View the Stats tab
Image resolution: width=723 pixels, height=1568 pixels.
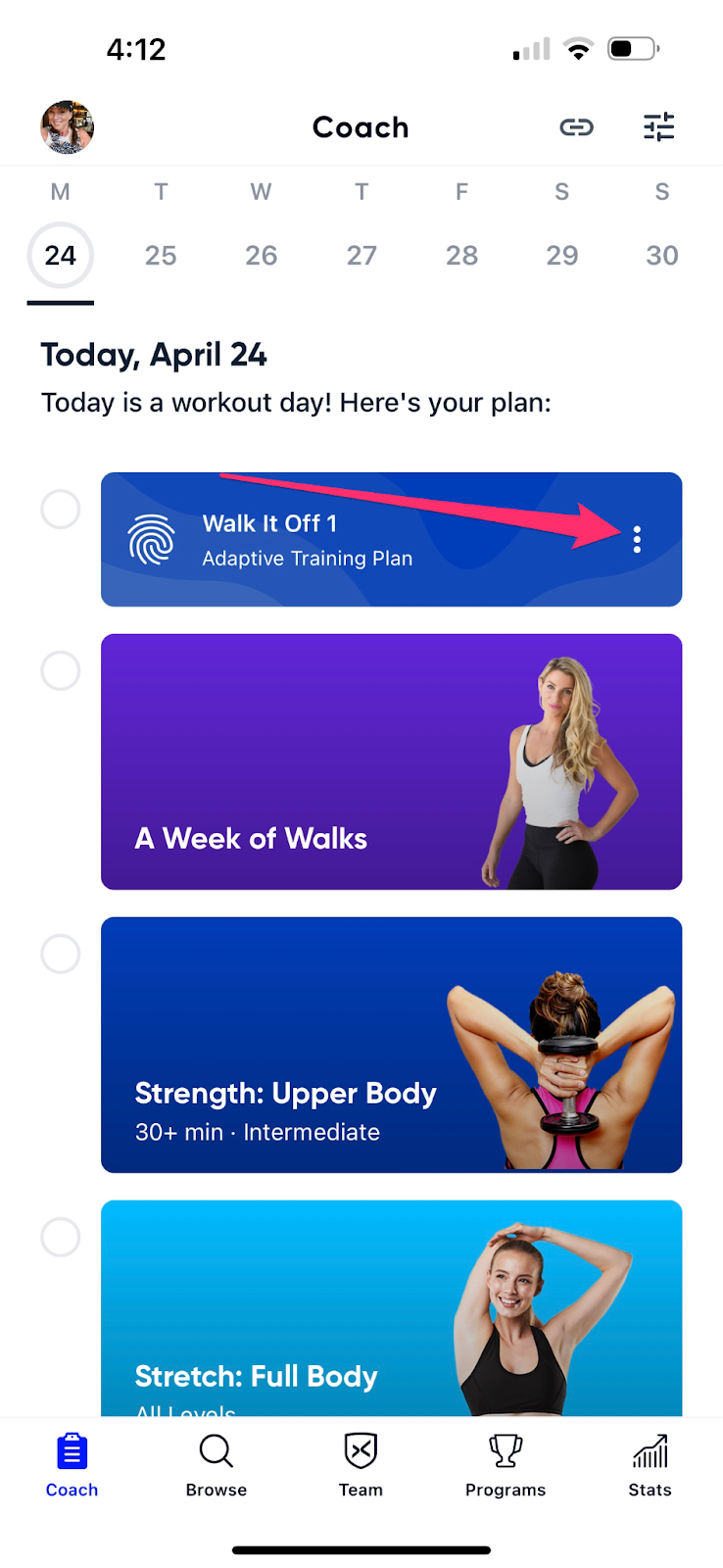click(650, 1465)
